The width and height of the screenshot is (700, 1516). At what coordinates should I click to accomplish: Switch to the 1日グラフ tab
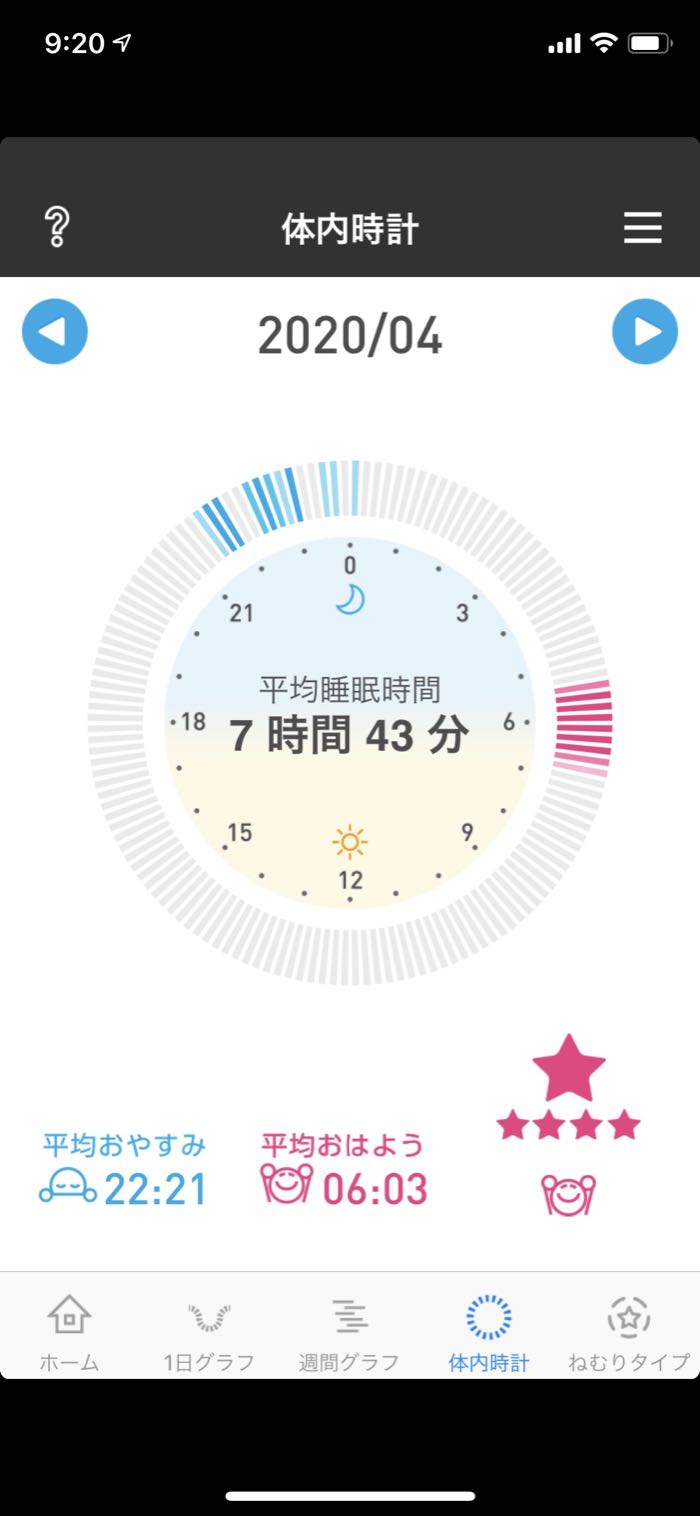[209, 1332]
